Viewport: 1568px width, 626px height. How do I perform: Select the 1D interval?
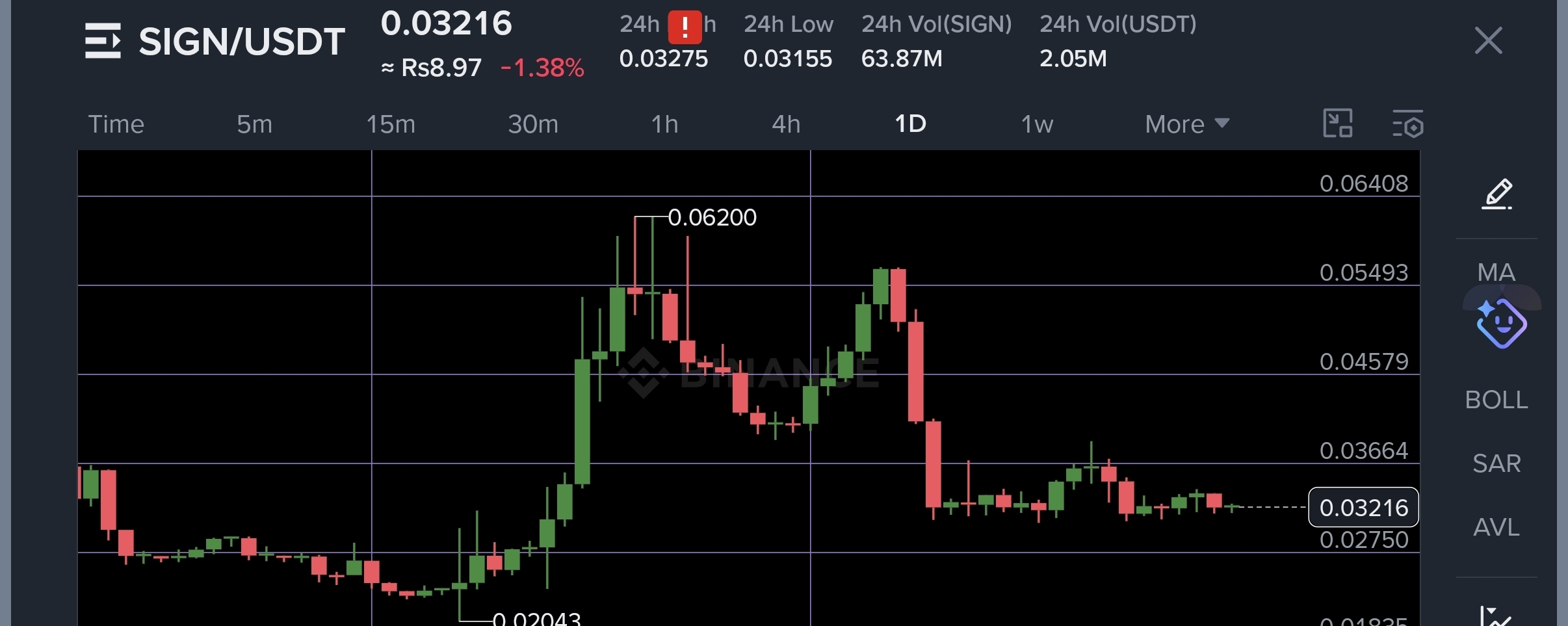(910, 124)
